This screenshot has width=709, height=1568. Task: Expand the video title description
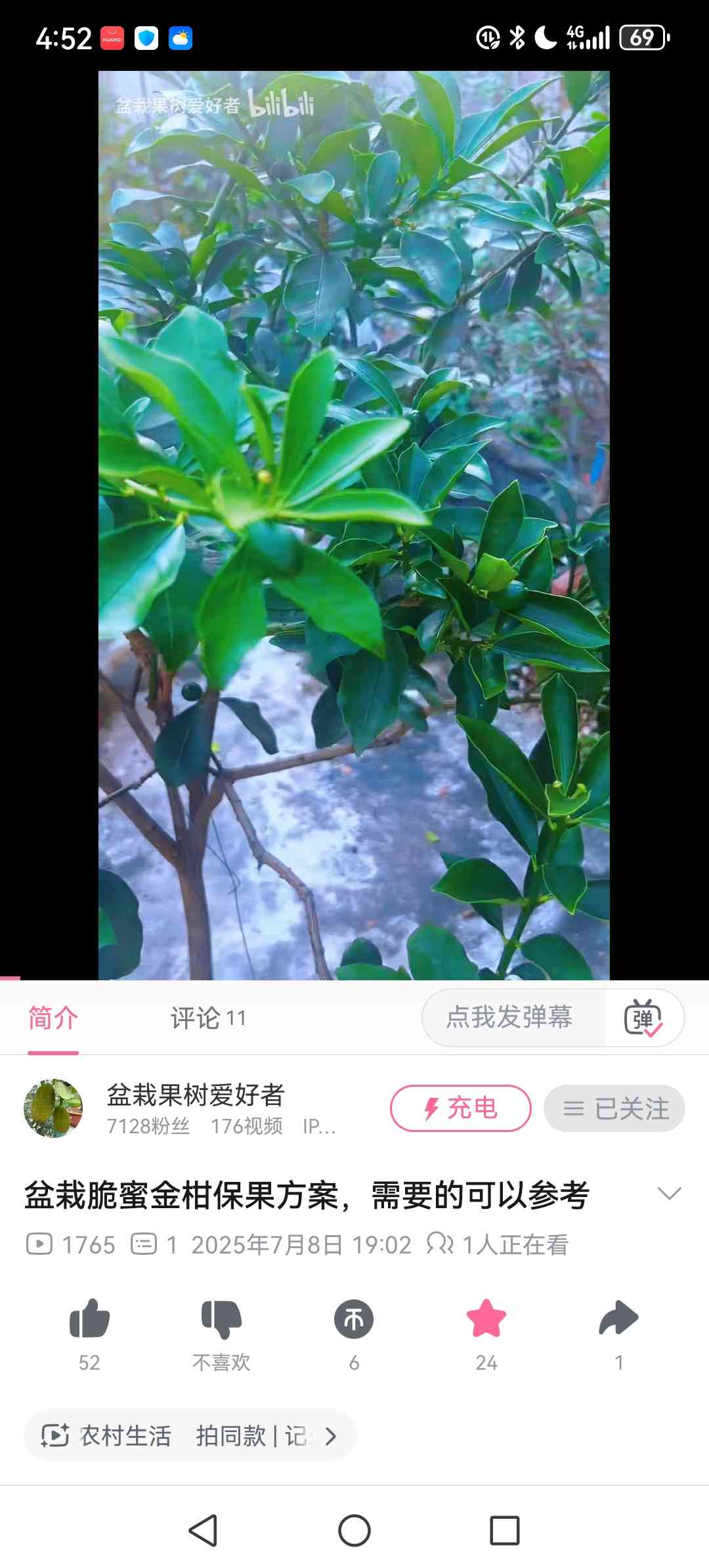[669, 1193]
